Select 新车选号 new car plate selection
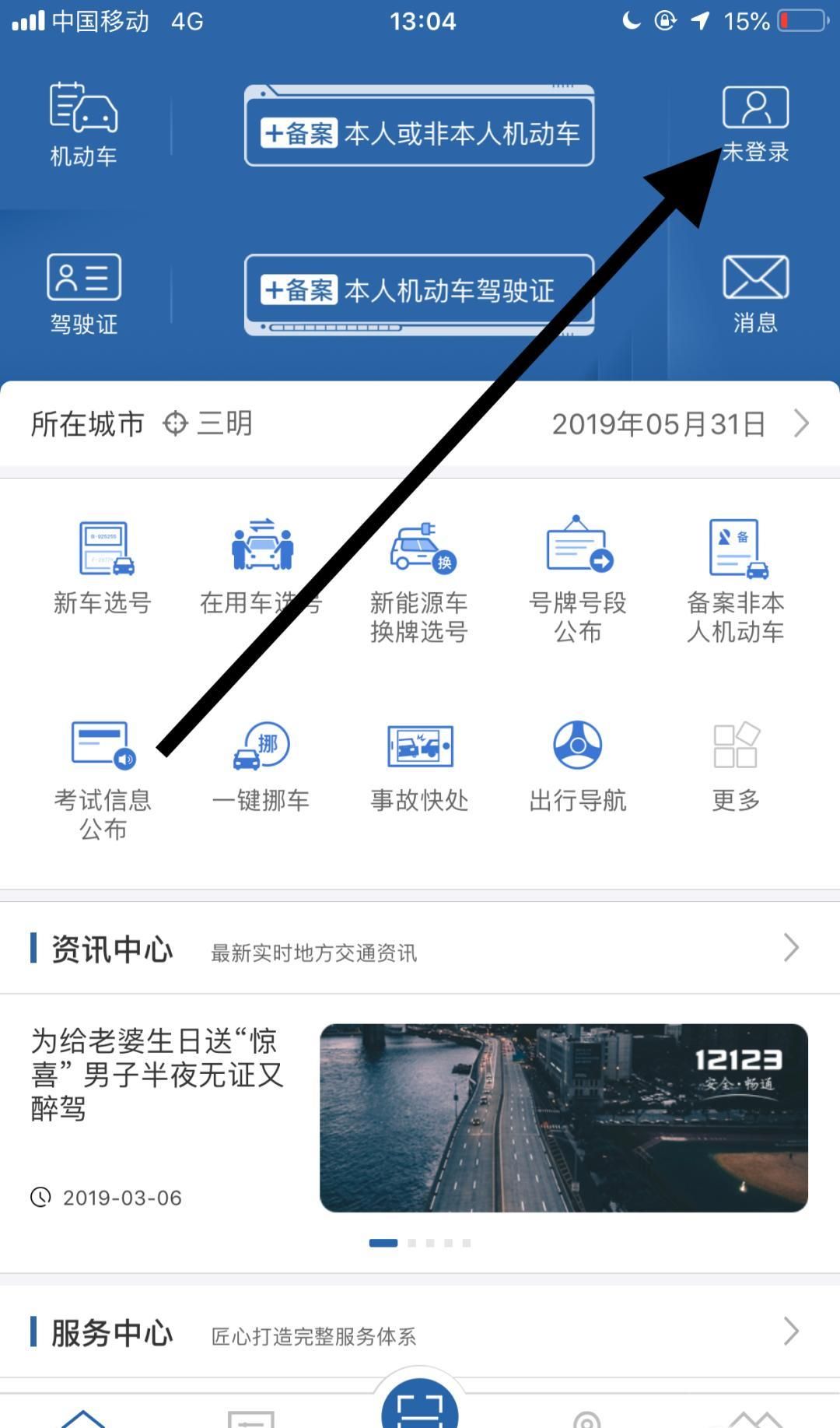 [x=102, y=565]
